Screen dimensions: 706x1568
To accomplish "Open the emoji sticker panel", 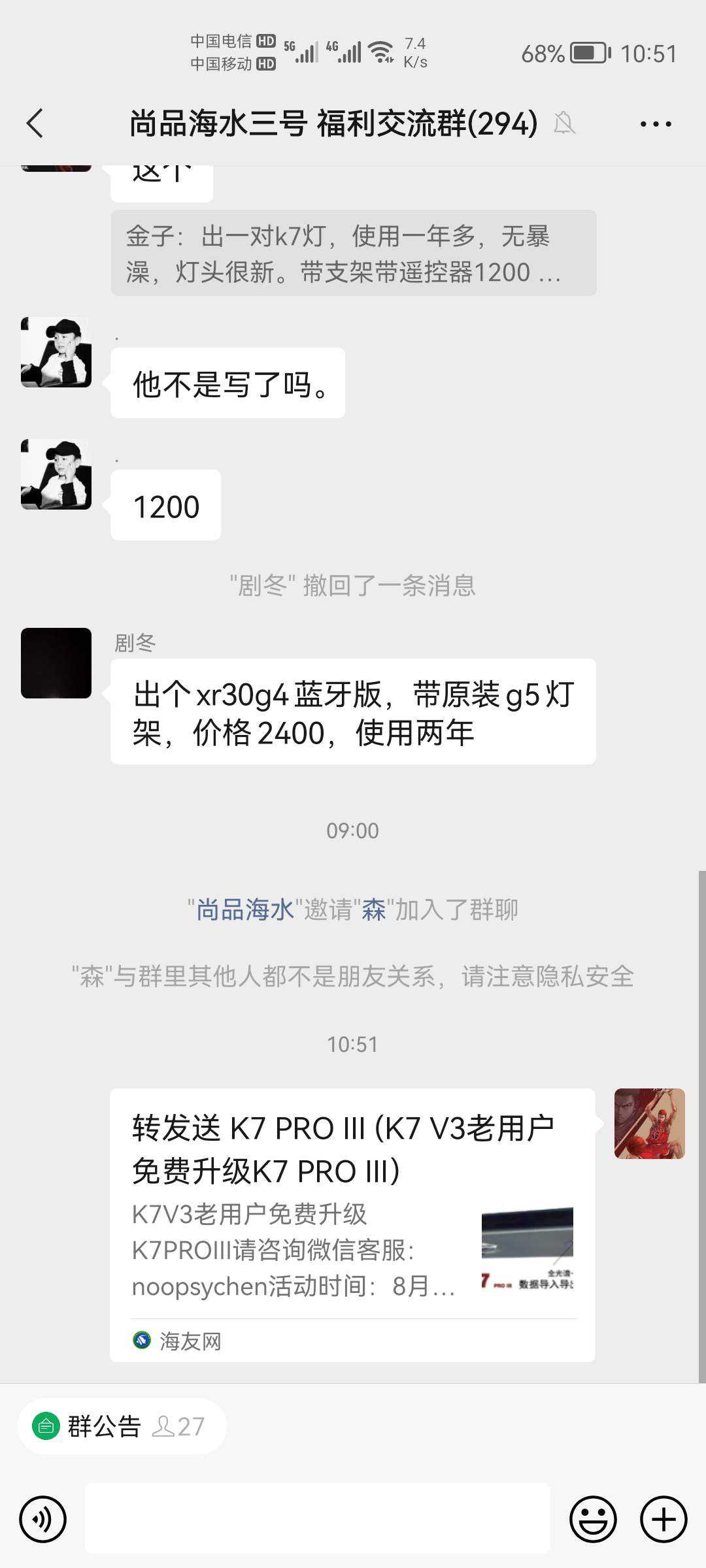I will click(x=593, y=1519).
